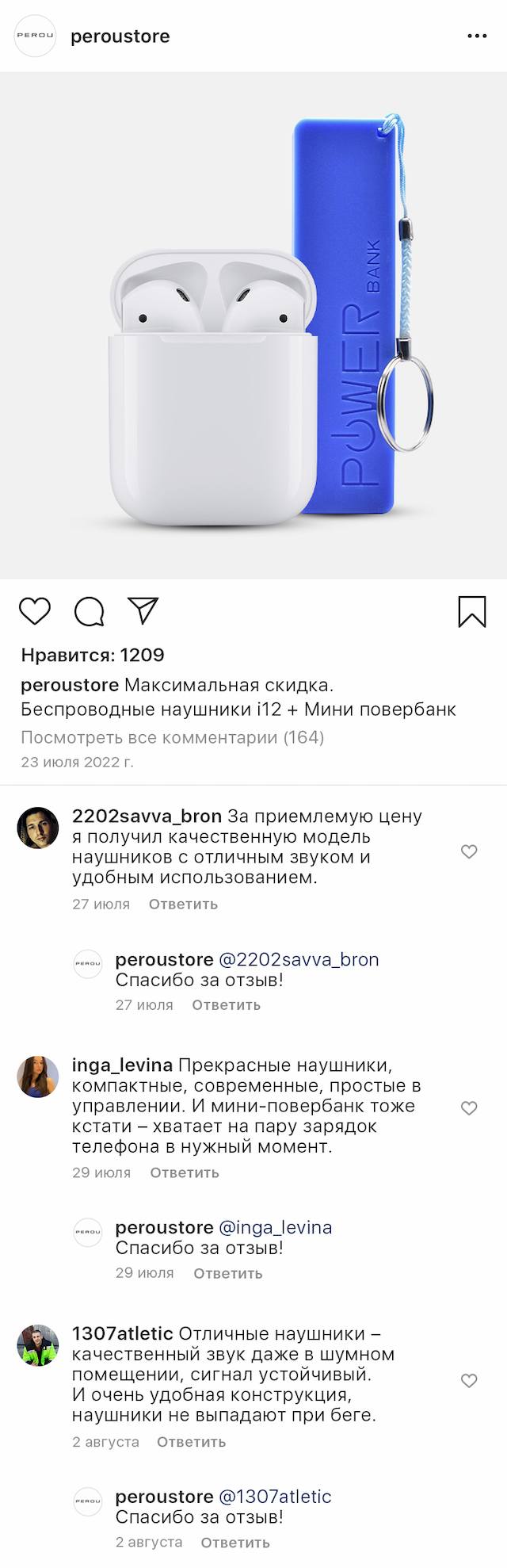View inga_levina's profile picture
Screen dimensions: 507x1568
click(x=38, y=1076)
